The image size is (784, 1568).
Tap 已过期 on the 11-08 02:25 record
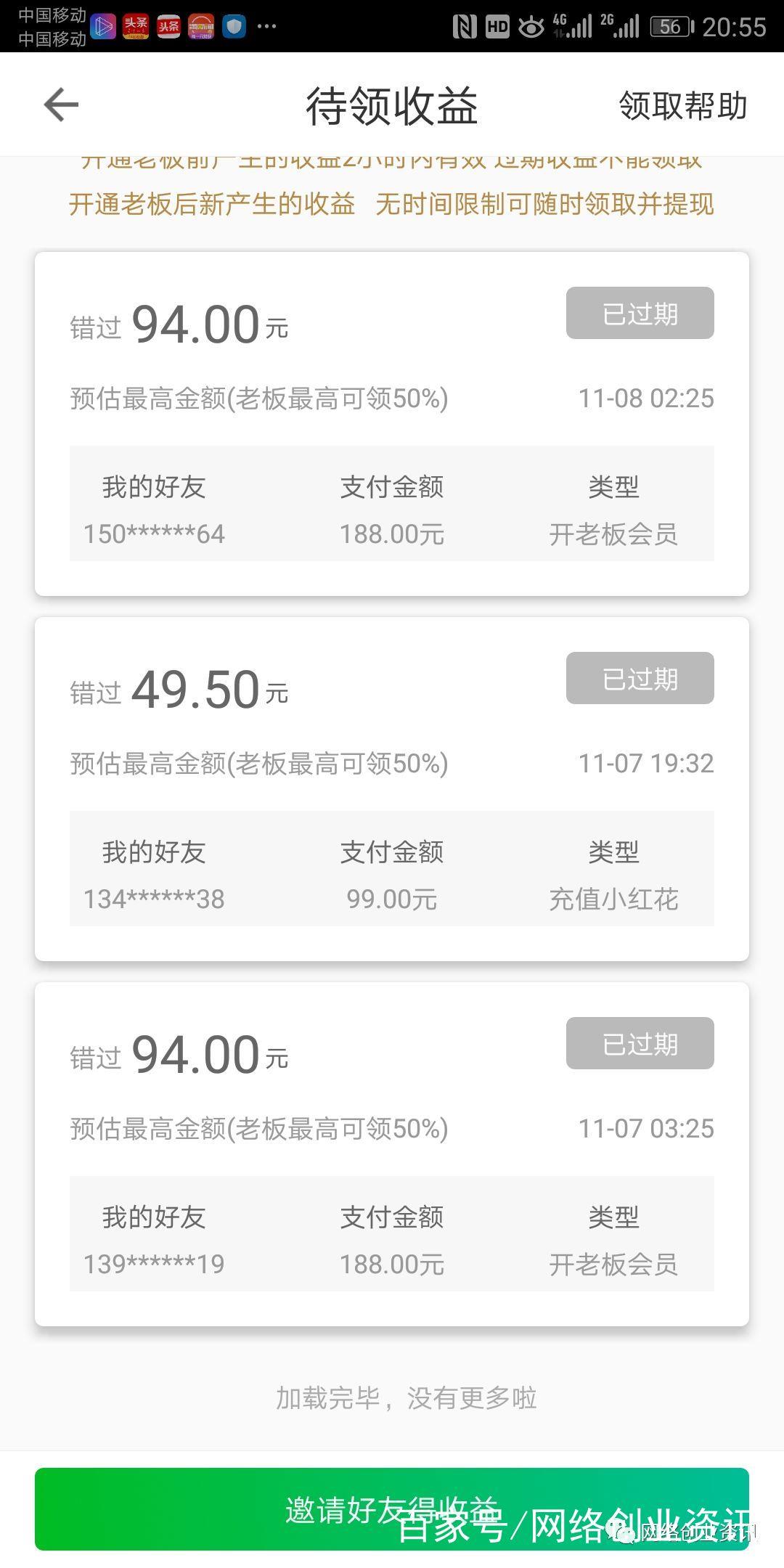[640, 314]
